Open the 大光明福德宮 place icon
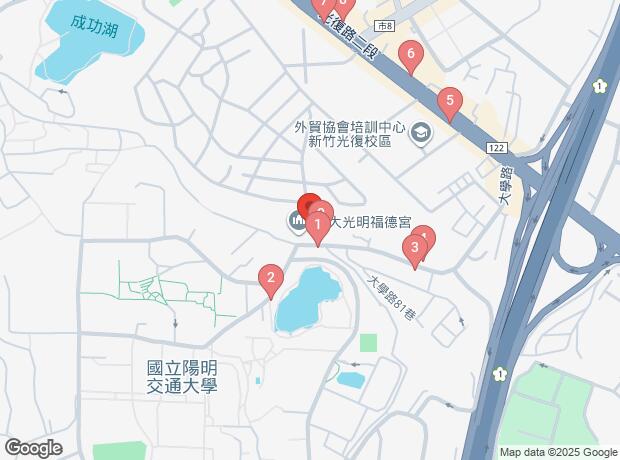Image resolution: width=620 pixels, height=460 pixels. pyautogui.click(x=298, y=221)
